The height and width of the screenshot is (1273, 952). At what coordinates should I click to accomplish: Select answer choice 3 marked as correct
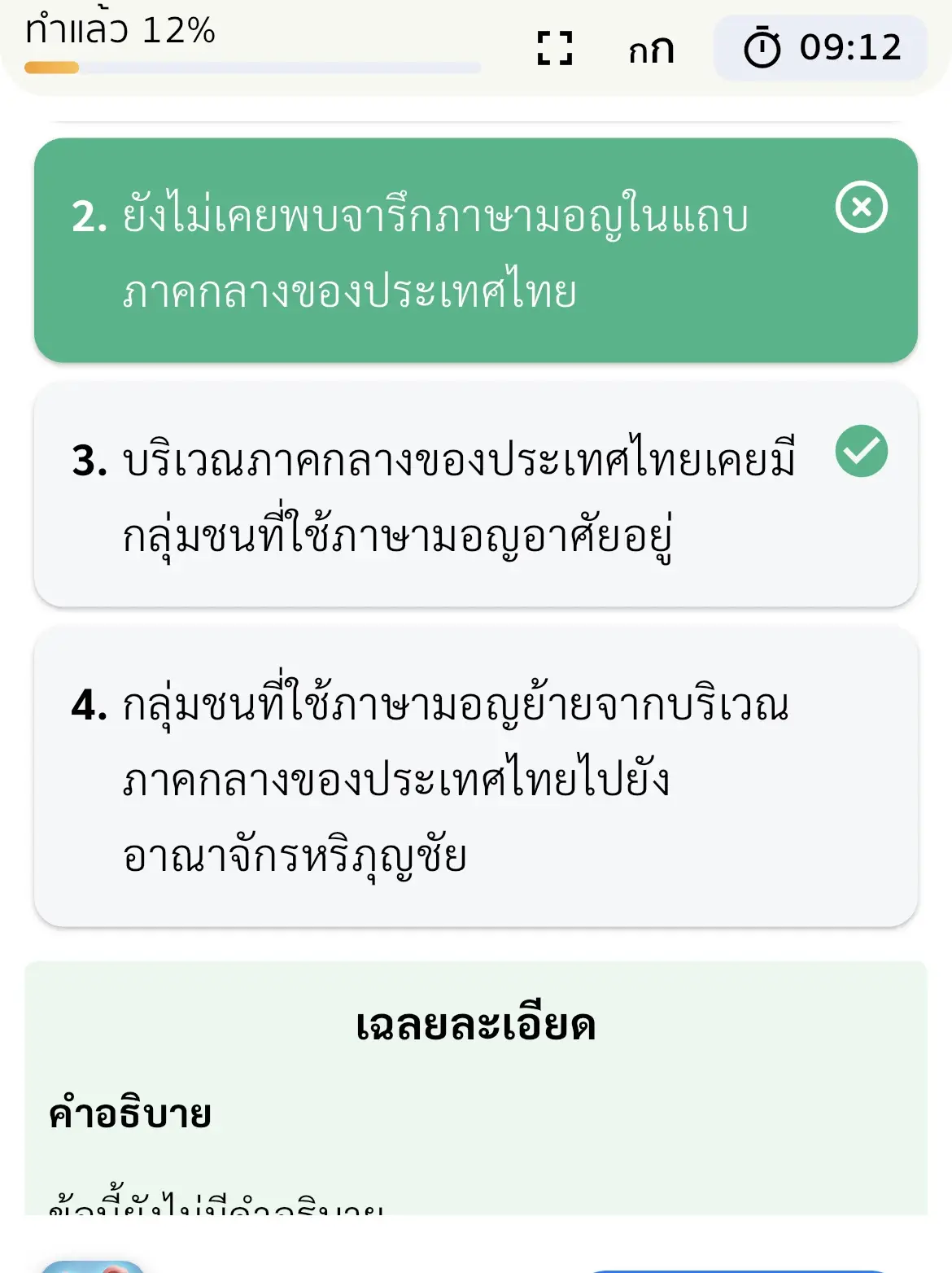coord(476,495)
